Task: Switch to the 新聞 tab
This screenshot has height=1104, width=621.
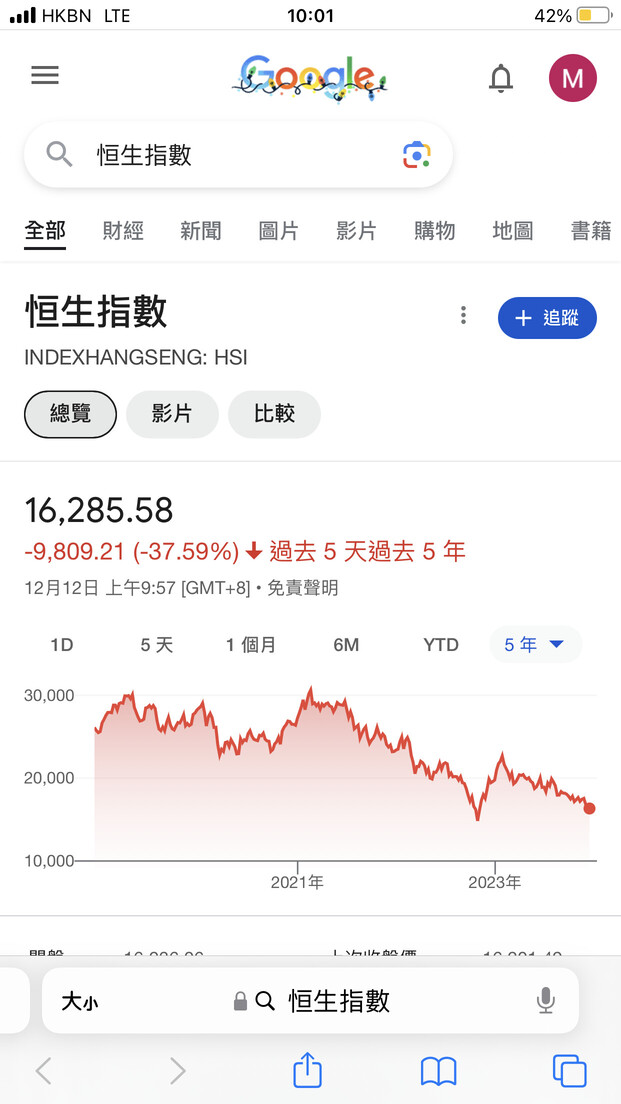Action: [x=201, y=231]
